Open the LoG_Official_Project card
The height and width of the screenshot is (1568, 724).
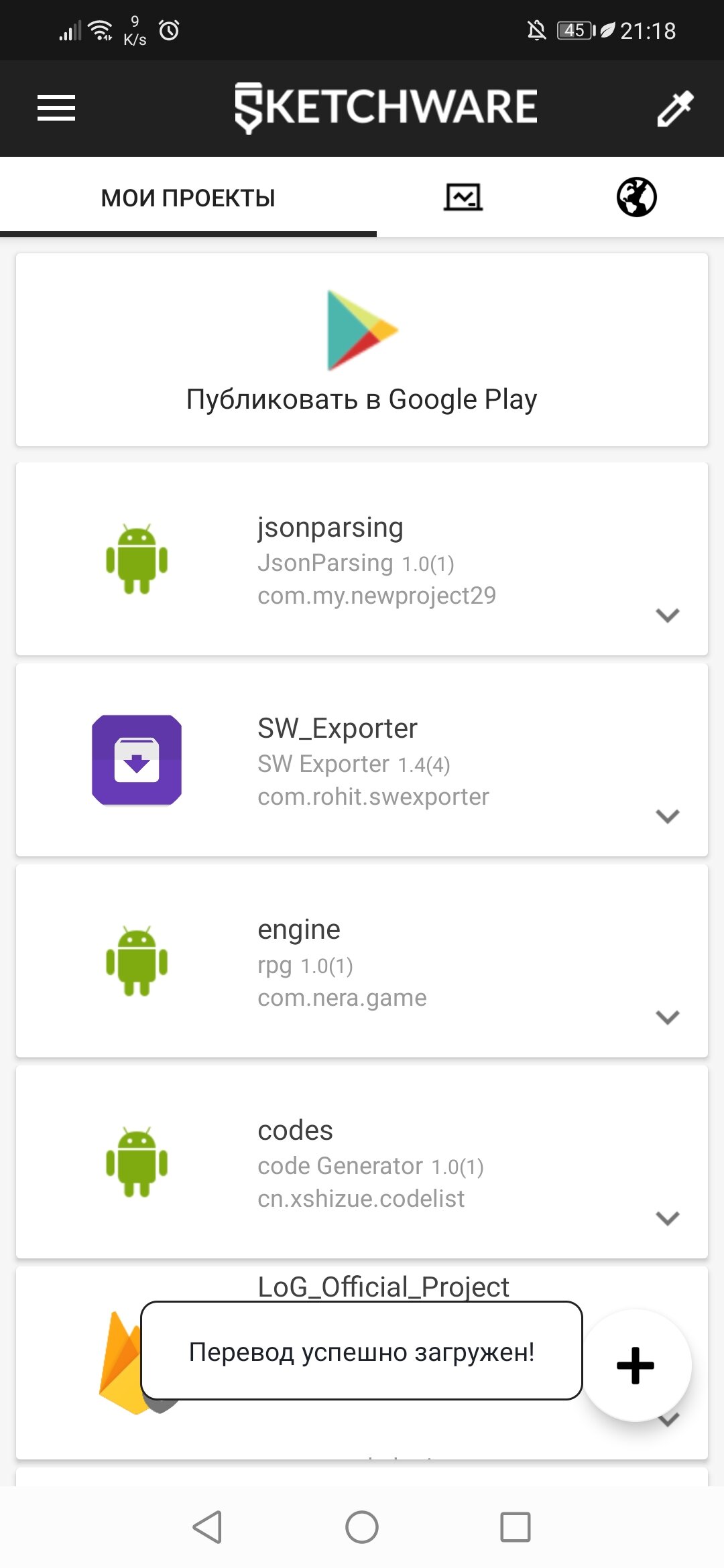click(383, 1286)
